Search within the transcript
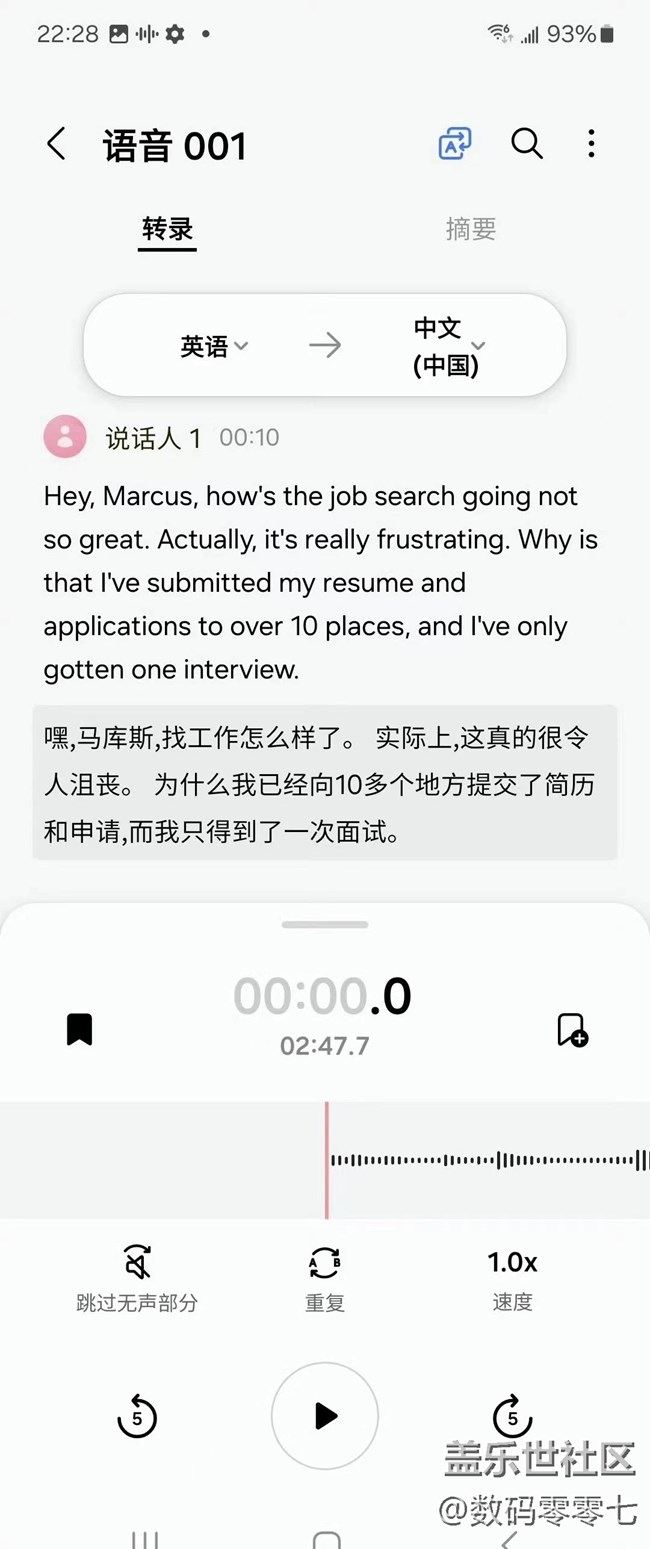The image size is (650, 1549). click(527, 144)
